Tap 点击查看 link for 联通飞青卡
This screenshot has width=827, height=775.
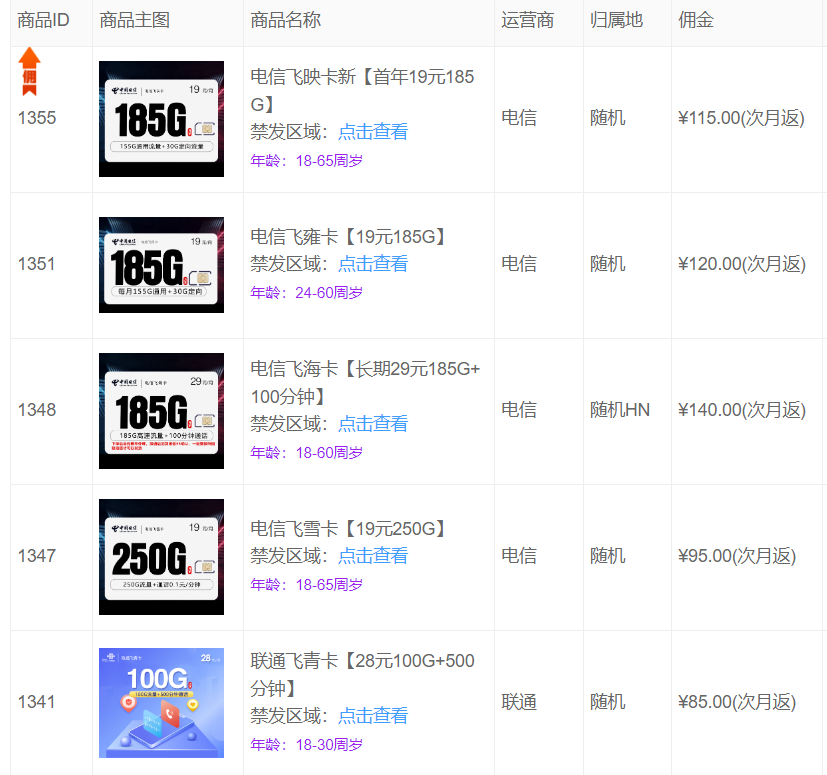pos(373,716)
